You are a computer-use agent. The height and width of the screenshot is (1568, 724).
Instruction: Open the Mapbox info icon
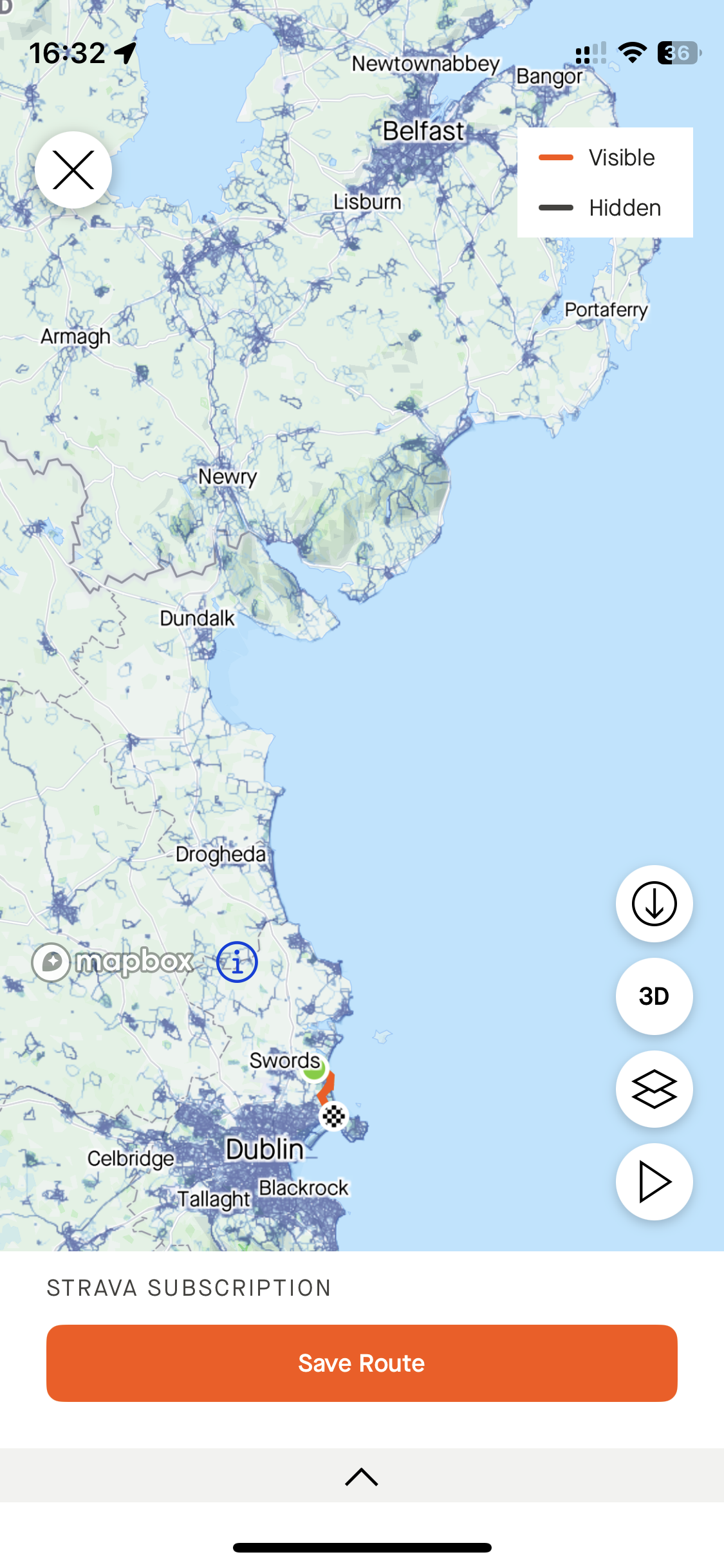coord(237,962)
